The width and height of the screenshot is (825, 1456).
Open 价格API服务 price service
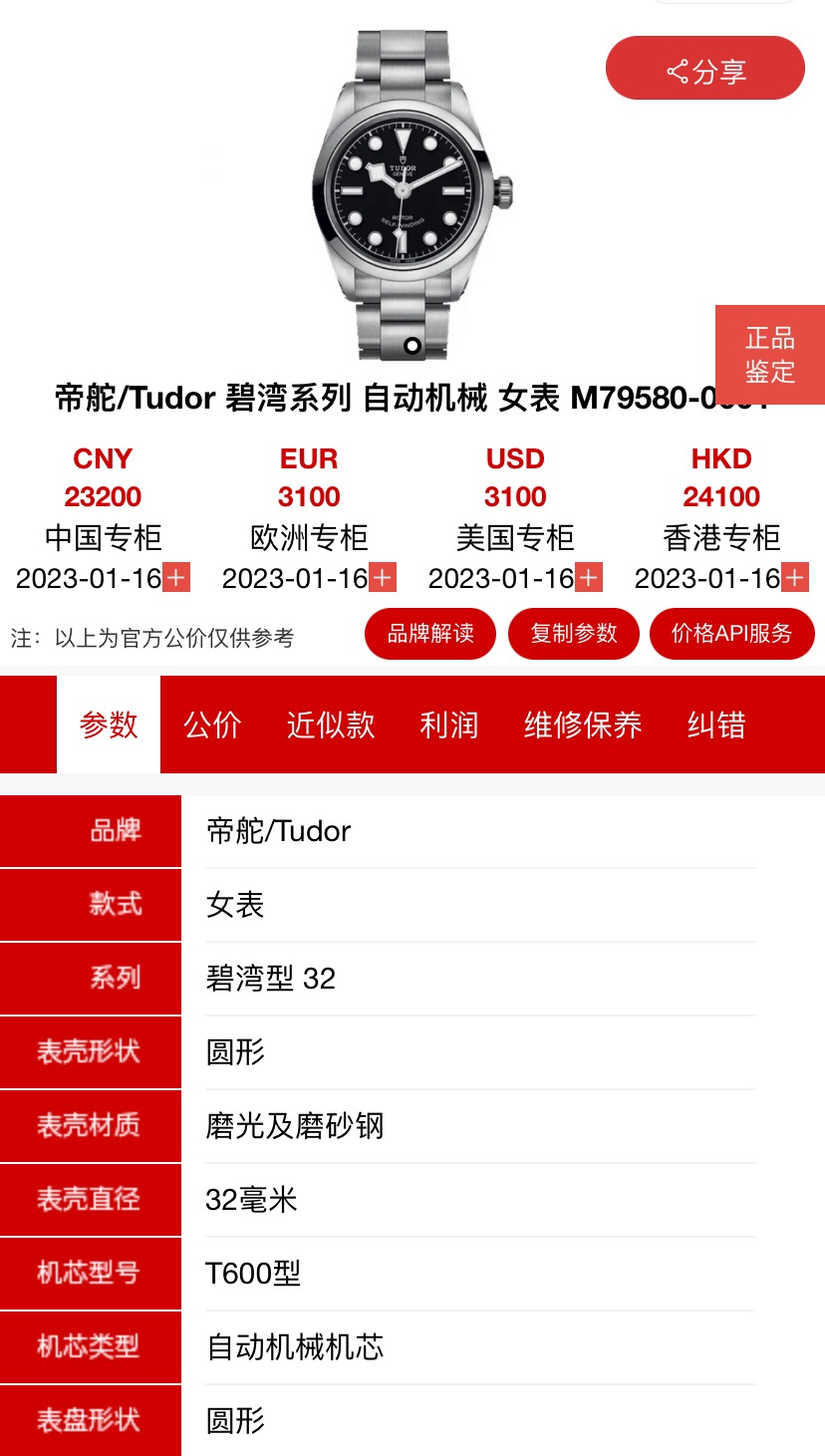point(731,634)
